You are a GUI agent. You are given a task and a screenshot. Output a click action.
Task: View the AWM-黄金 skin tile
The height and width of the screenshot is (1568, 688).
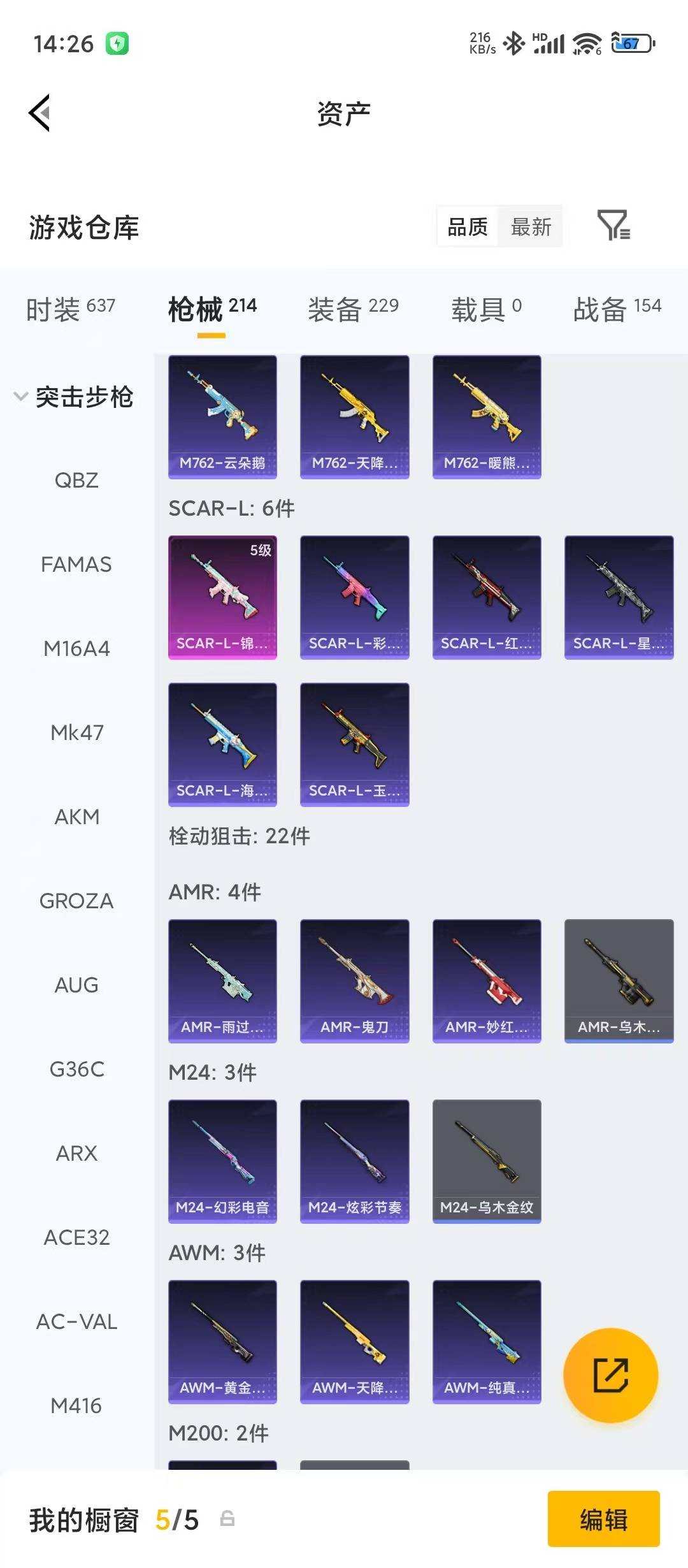pos(222,1342)
